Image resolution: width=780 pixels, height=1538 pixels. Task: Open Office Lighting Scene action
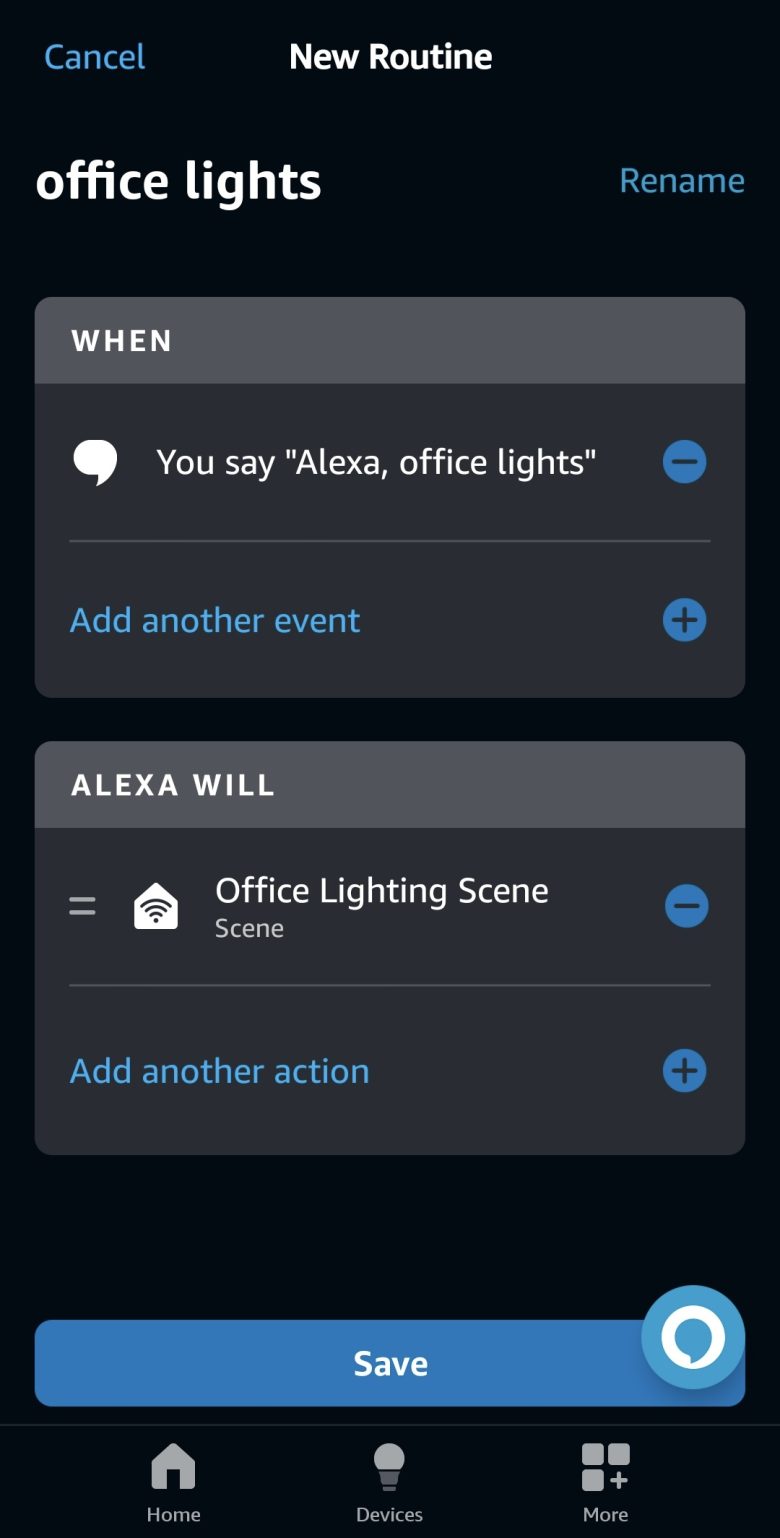tap(381, 906)
